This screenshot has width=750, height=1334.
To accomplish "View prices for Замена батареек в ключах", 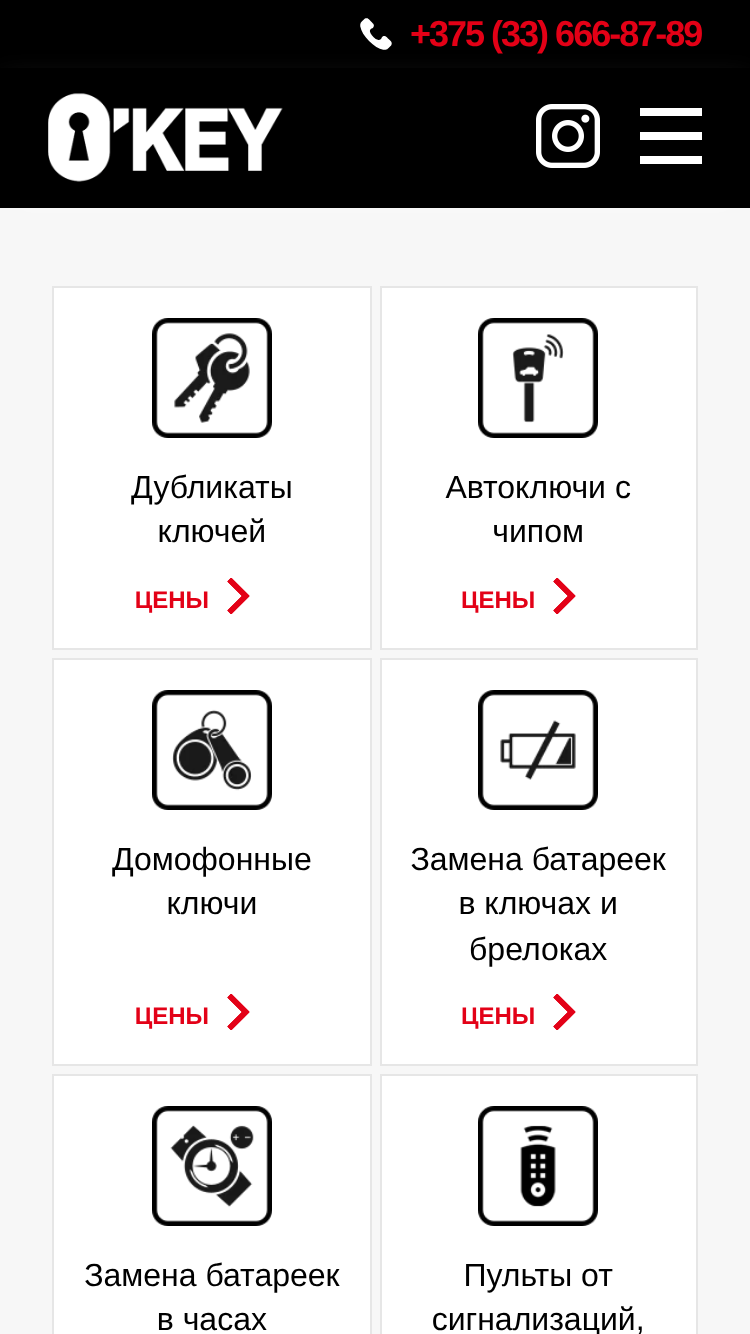I will click(518, 1013).
